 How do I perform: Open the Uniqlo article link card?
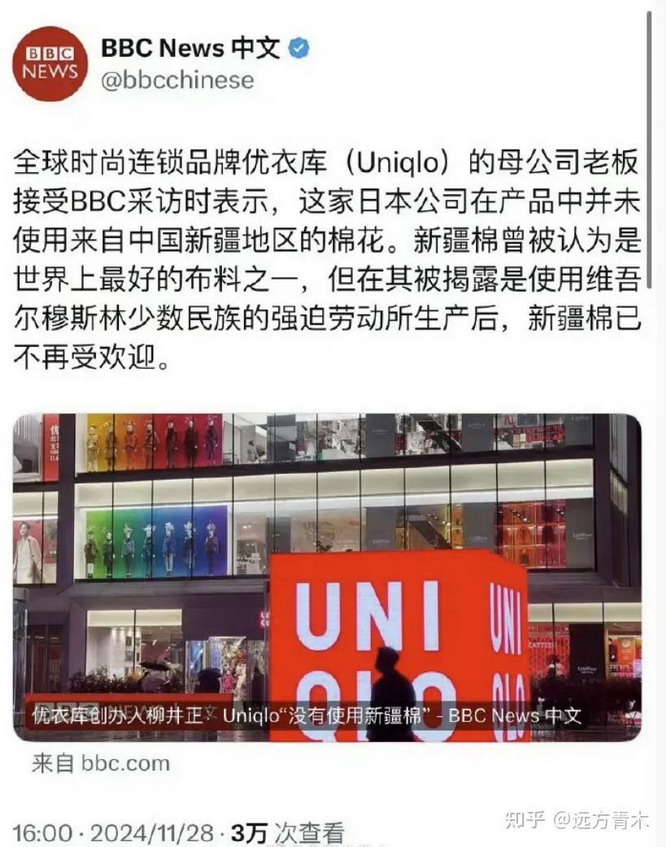click(327, 577)
